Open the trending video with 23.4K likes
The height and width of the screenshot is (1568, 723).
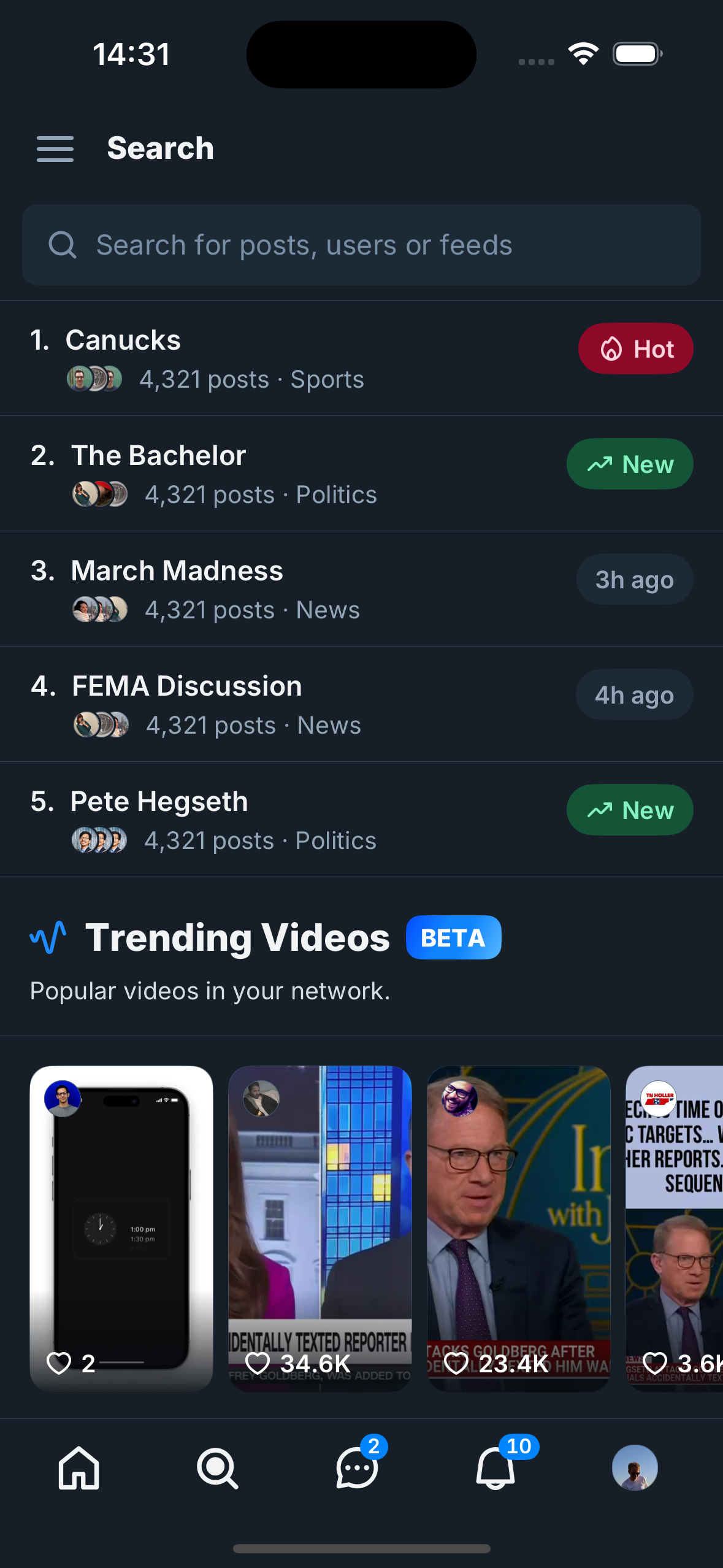[x=519, y=1227]
